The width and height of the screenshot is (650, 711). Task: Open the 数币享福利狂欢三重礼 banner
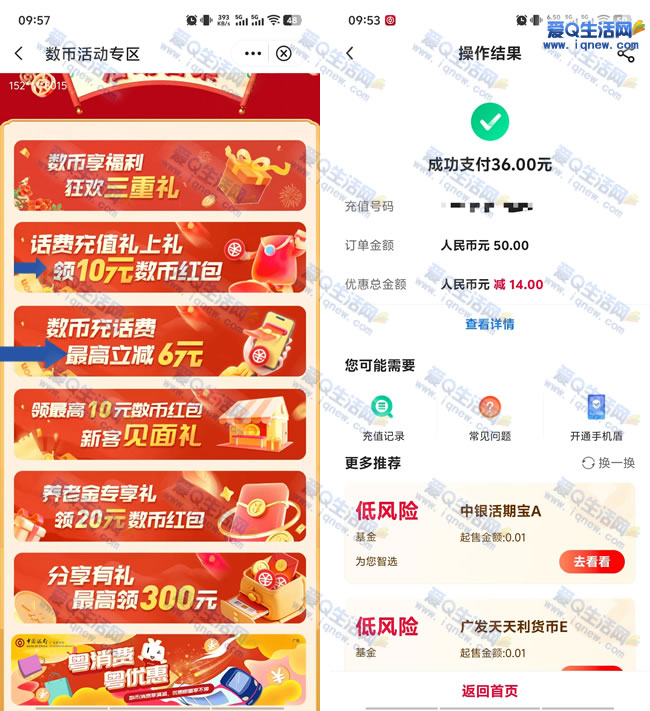(160, 176)
